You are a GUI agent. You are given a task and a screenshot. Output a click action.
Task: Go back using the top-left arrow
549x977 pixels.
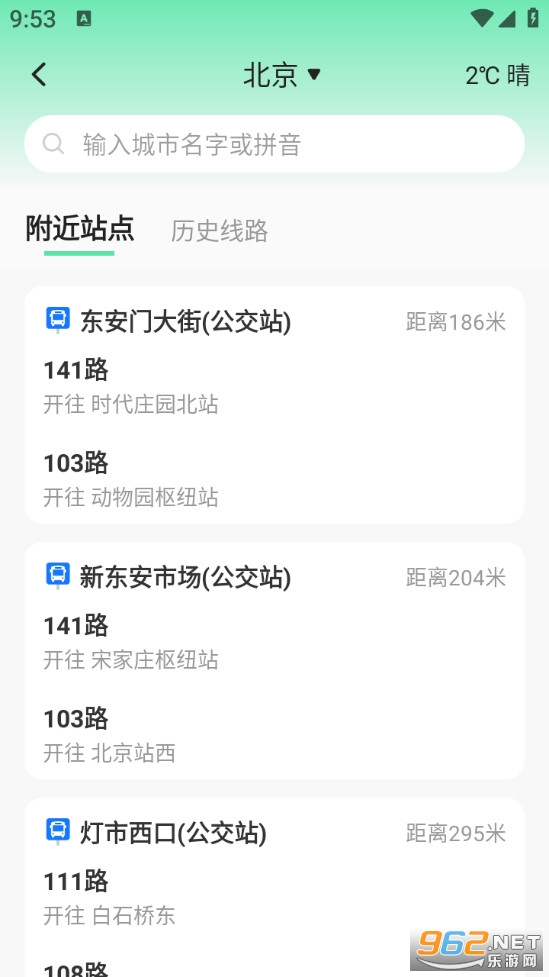pyautogui.click(x=39, y=75)
